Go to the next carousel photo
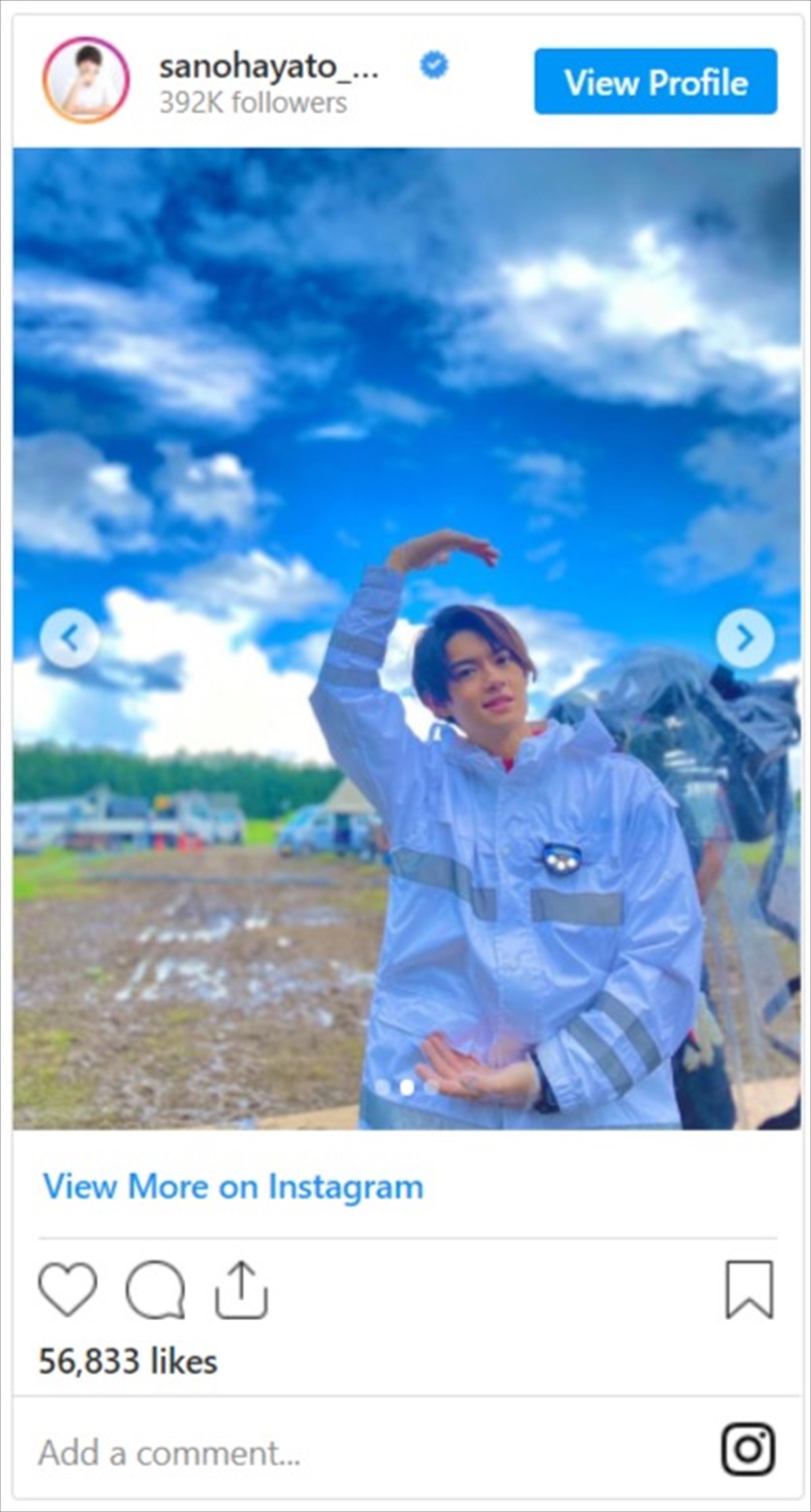Viewport: 811px width, 1512px height. coord(745,637)
